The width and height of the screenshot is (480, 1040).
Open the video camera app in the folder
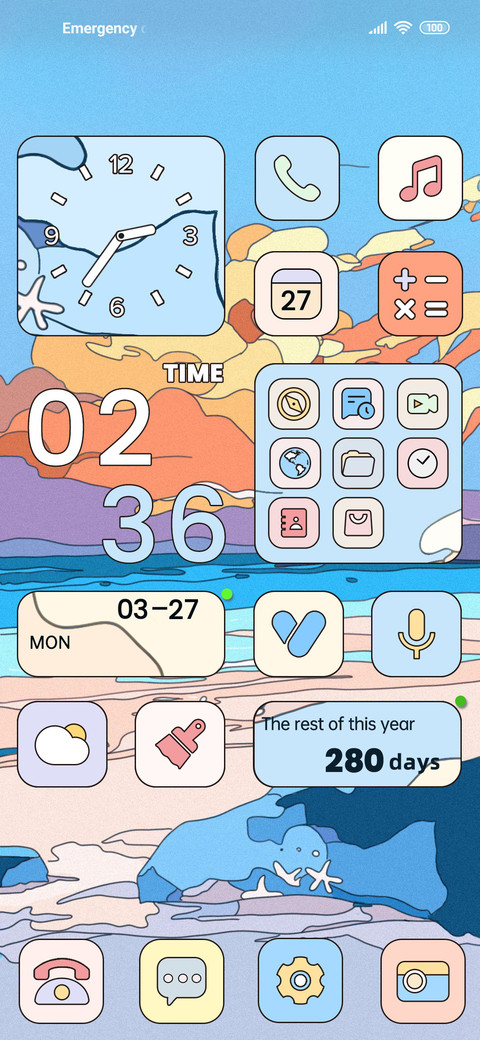point(422,403)
